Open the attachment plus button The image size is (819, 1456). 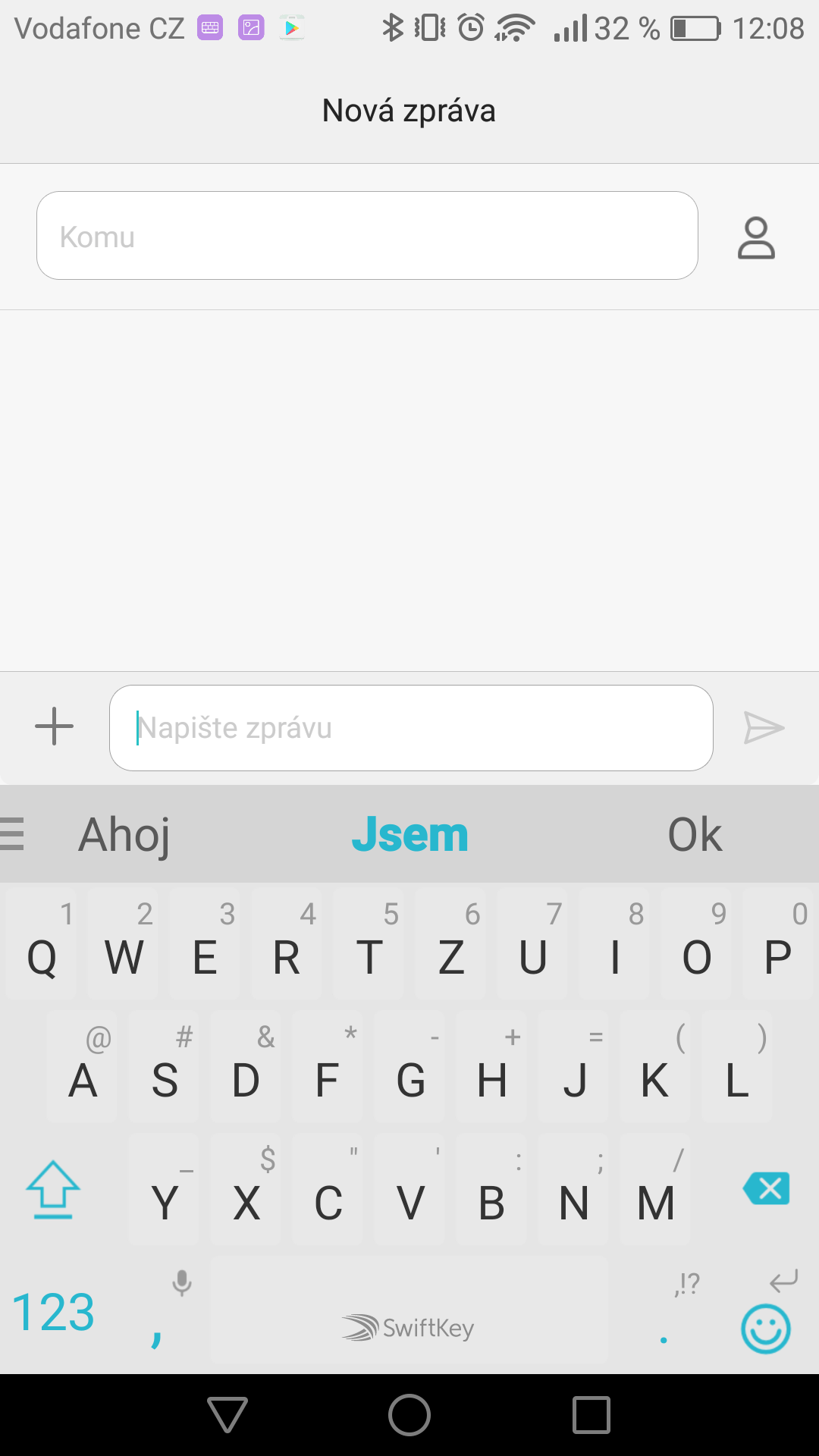[x=55, y=726]
